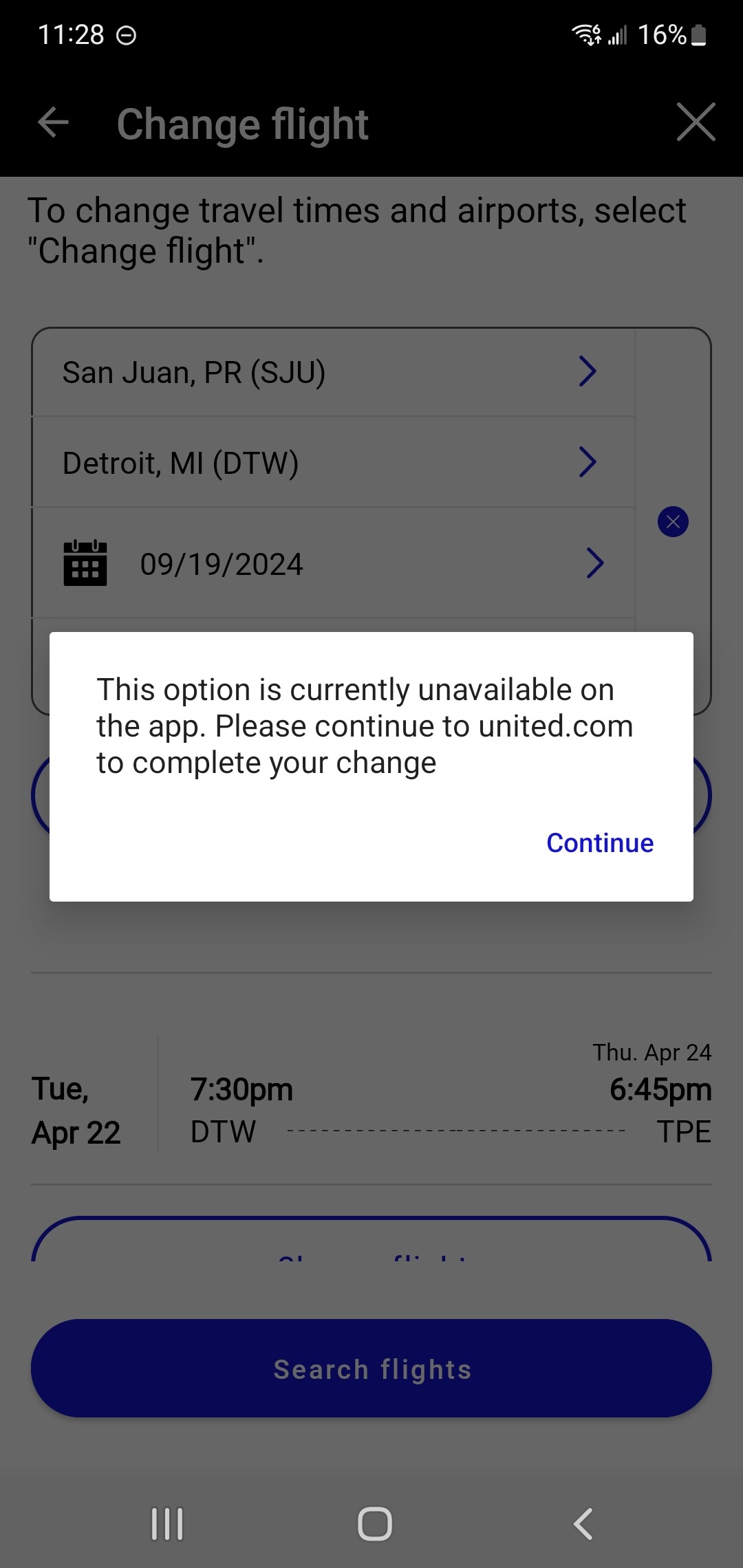Tap the Search flights button

click(x=371, y=1368)
